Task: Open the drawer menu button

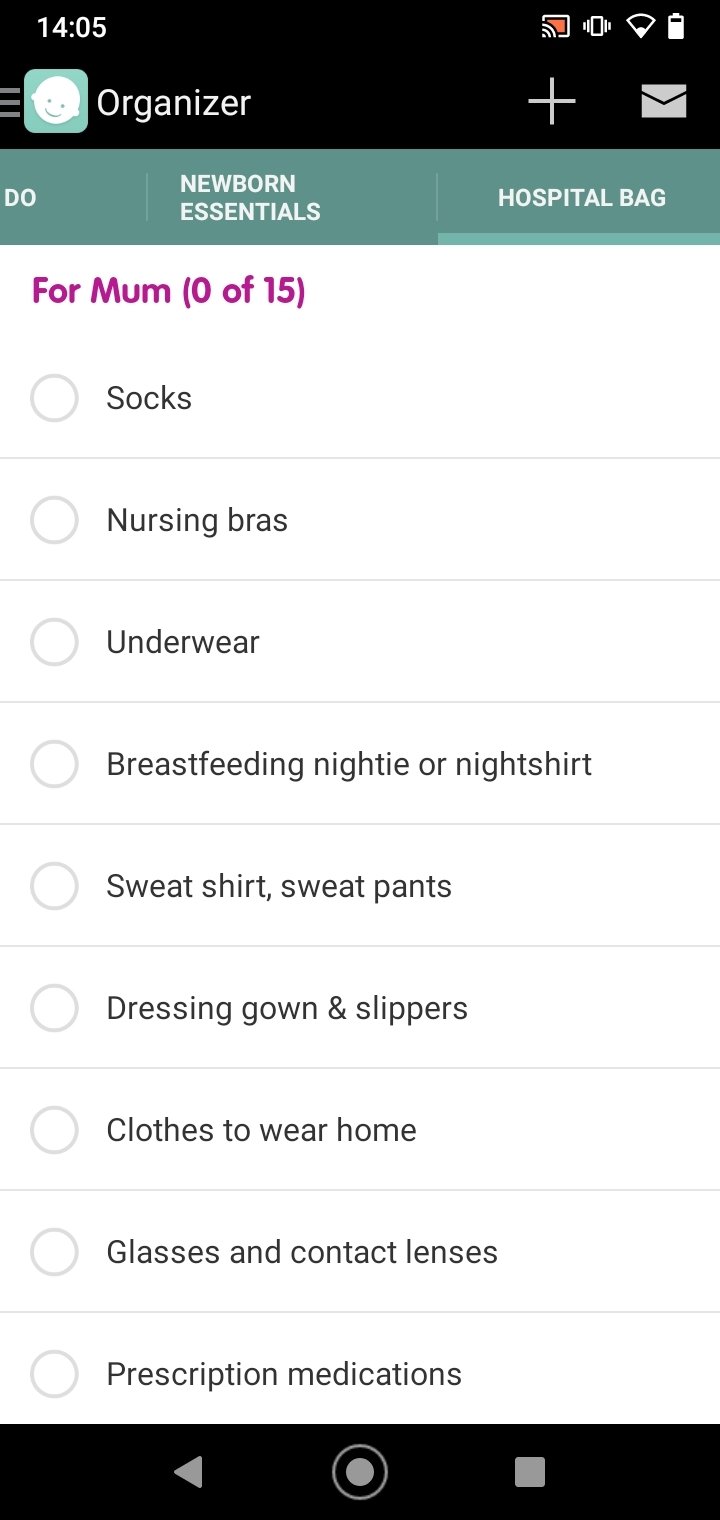Action: pos(10,102)
